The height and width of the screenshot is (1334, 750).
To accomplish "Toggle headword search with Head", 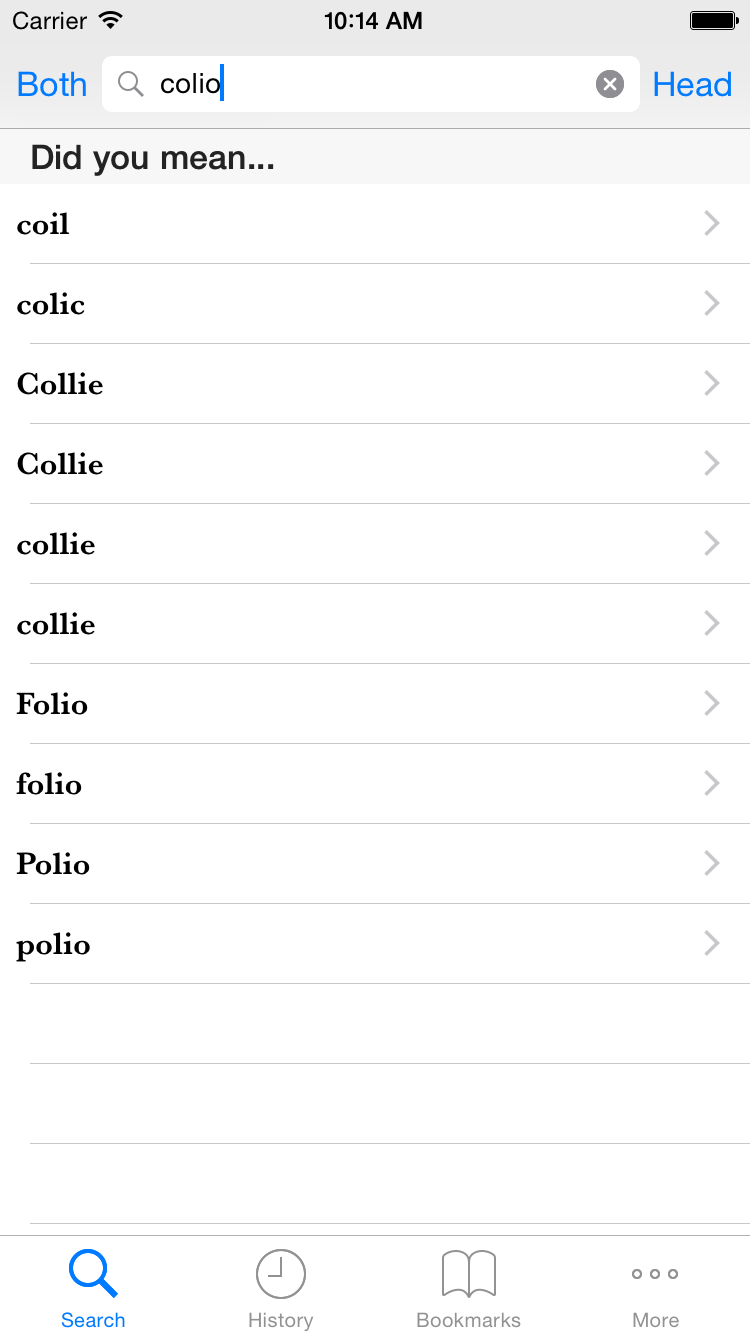I will 692,84.
